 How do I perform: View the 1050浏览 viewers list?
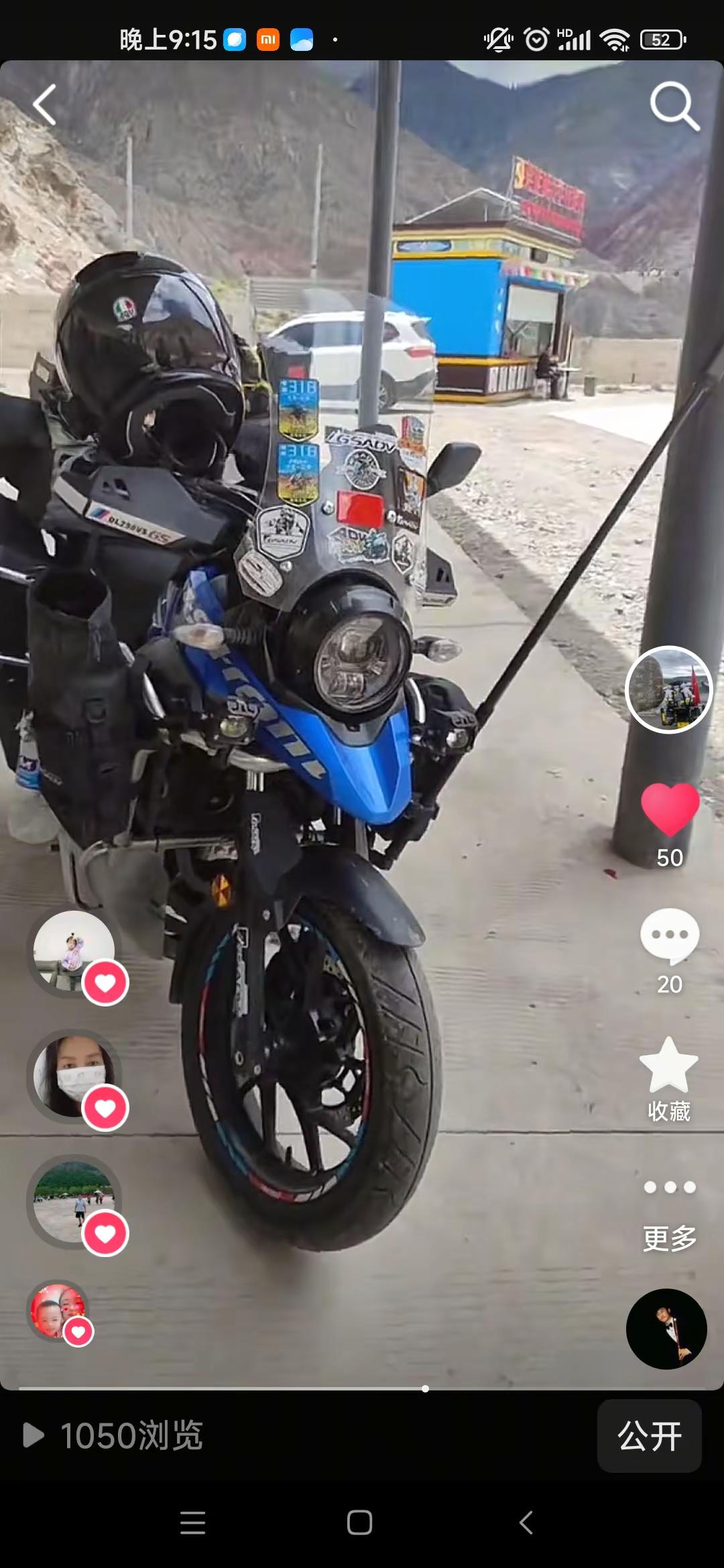pos(114,1436)
